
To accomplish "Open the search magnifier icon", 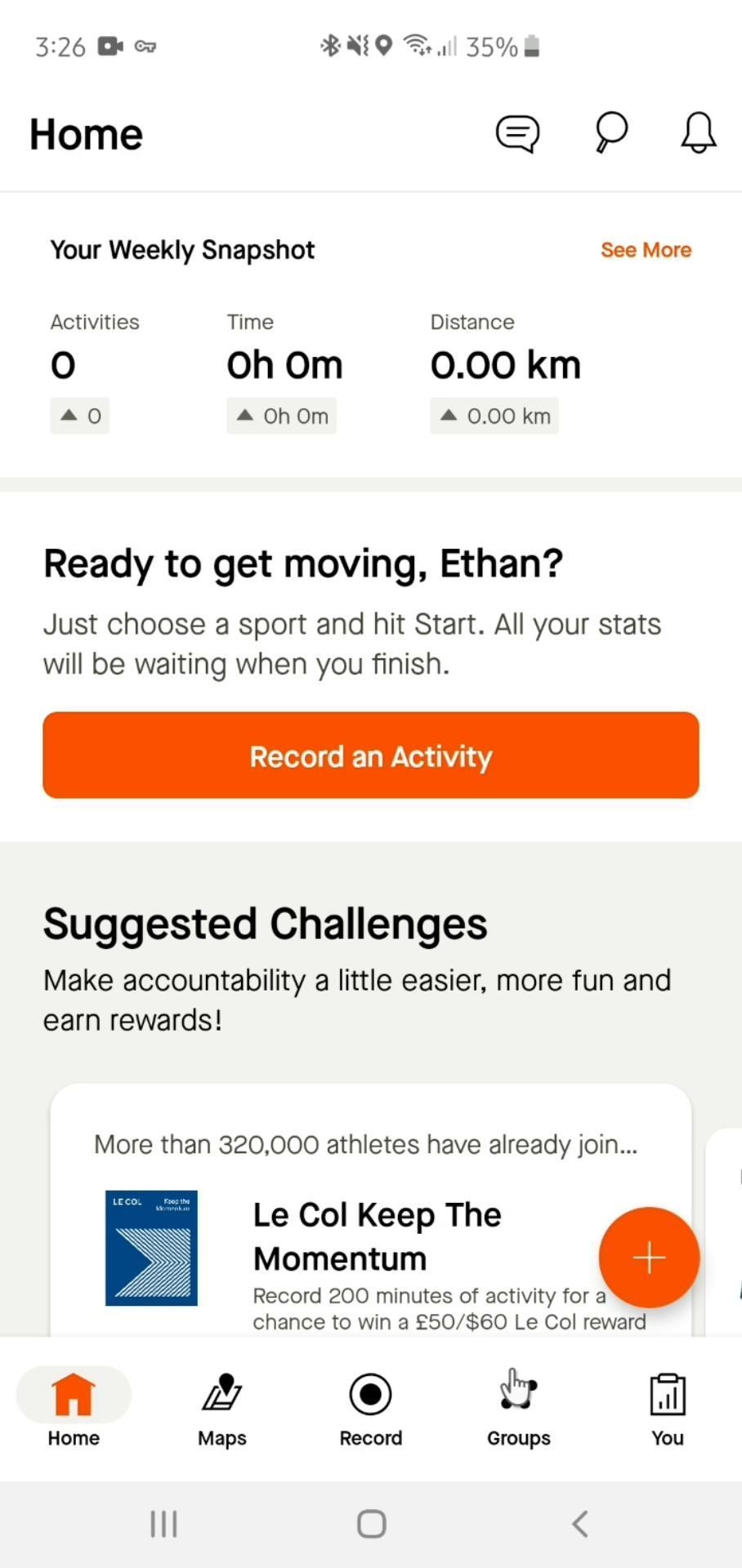I will coord(610,133).
